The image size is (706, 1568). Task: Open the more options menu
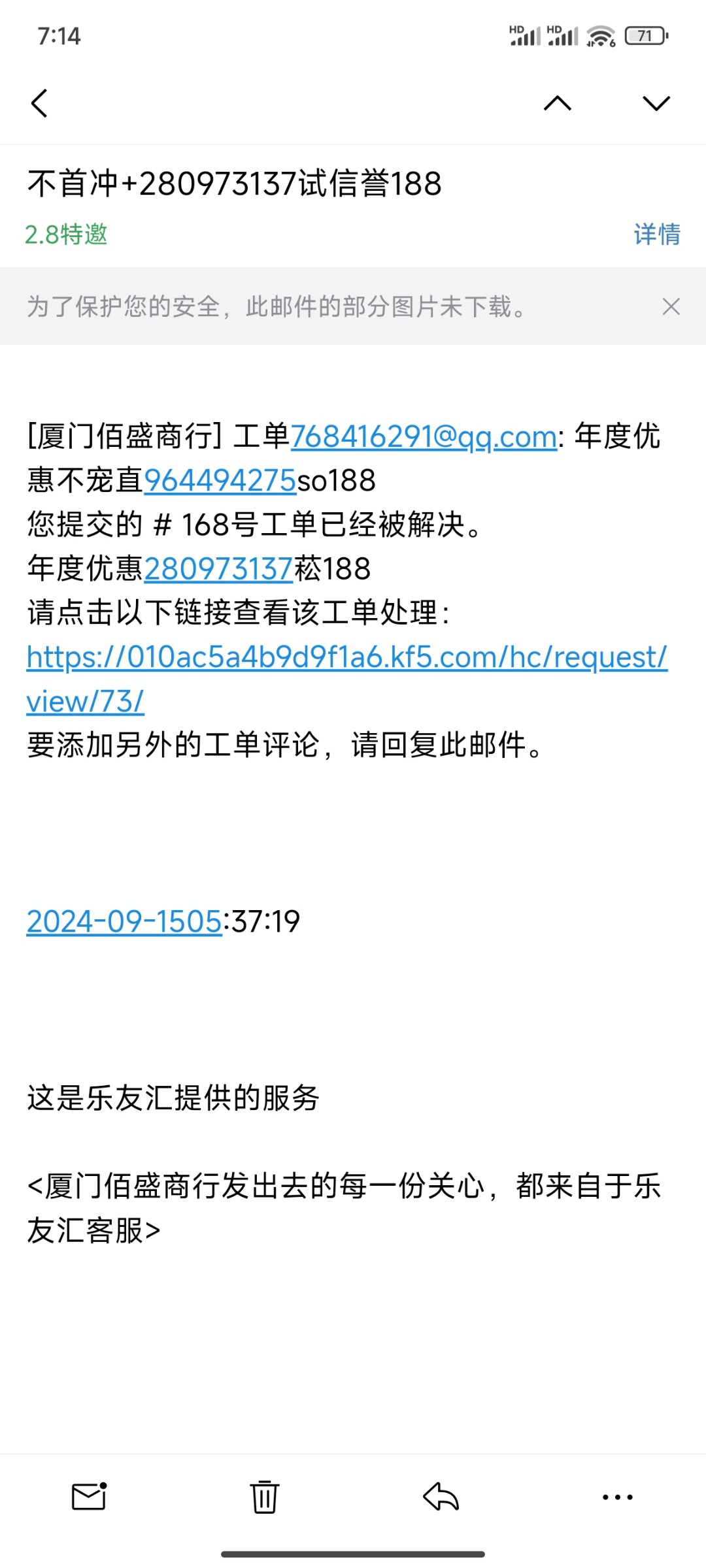pos(617,1496)
